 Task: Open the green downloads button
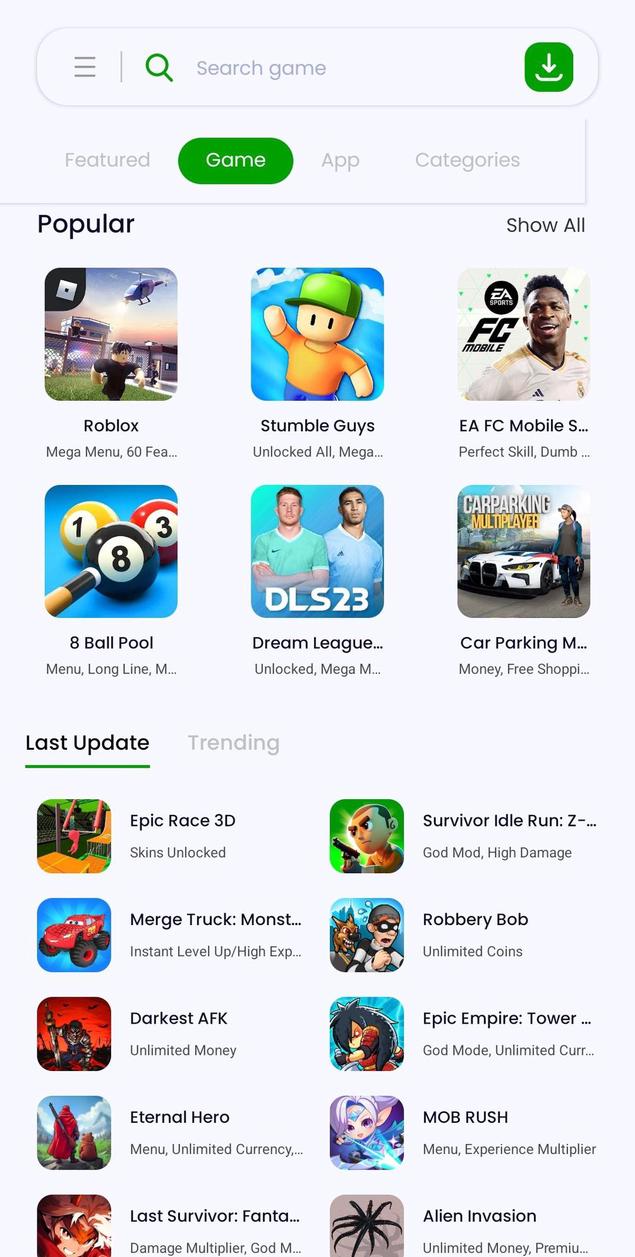[549, 67]
